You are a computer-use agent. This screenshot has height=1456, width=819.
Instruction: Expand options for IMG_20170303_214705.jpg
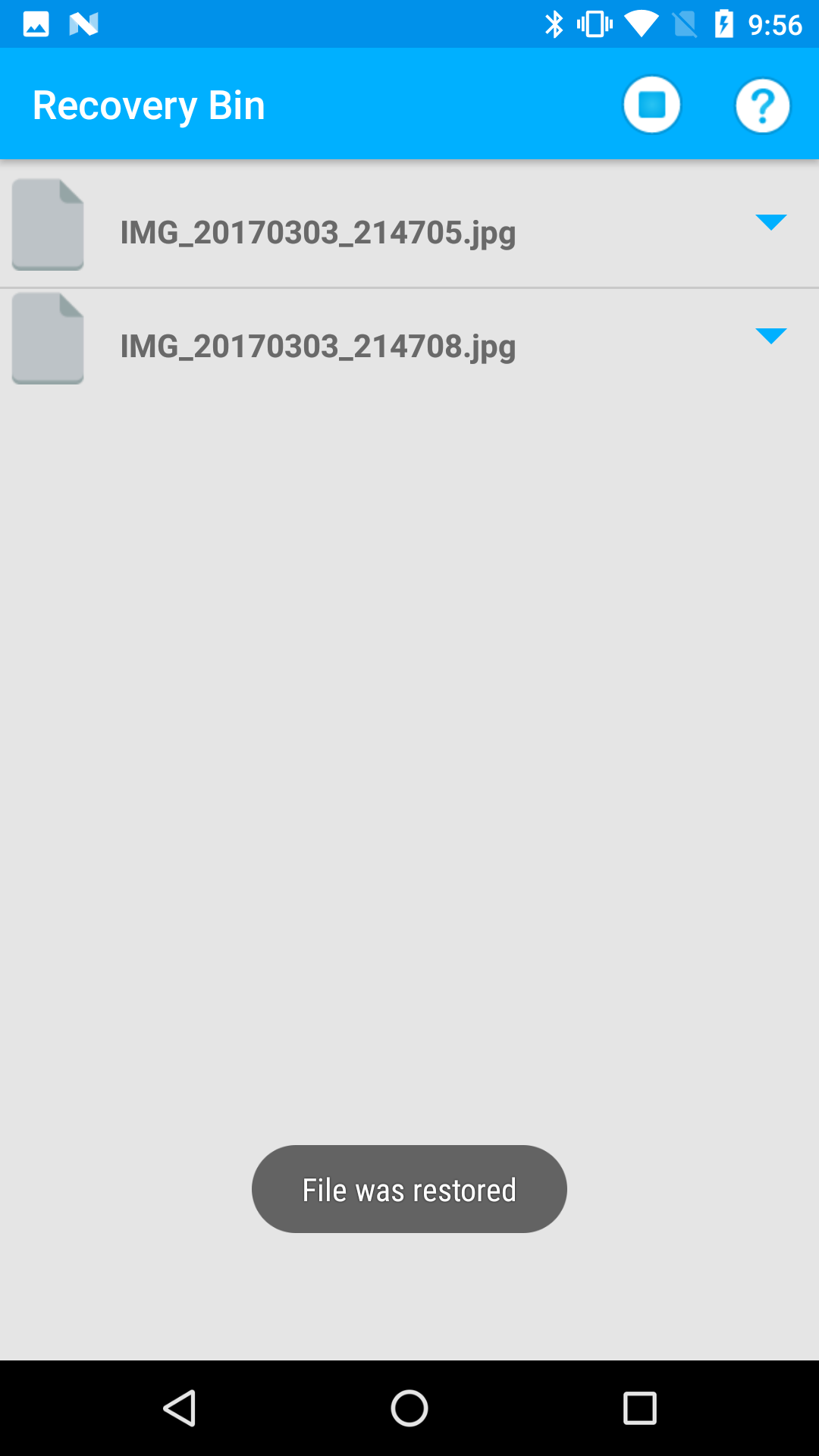coord(771,222)
